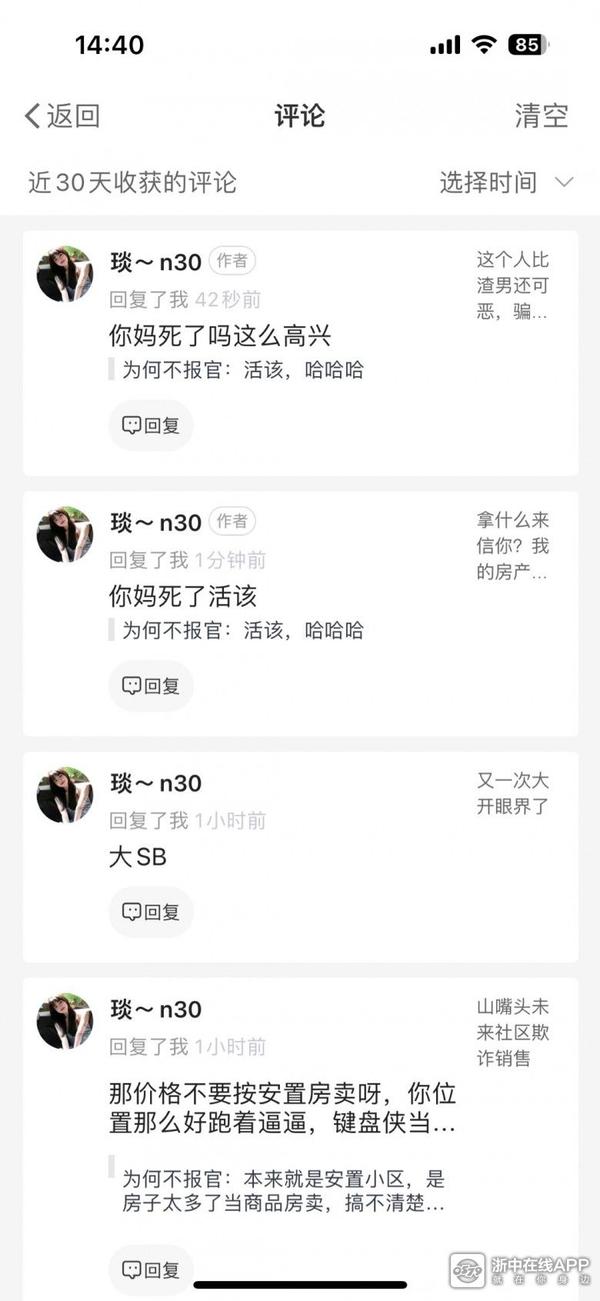The height and width of the screenshot is (1301, 600).
Task: Open the post 这个人比渣男还可恶
Action: (x=512, y=286)
